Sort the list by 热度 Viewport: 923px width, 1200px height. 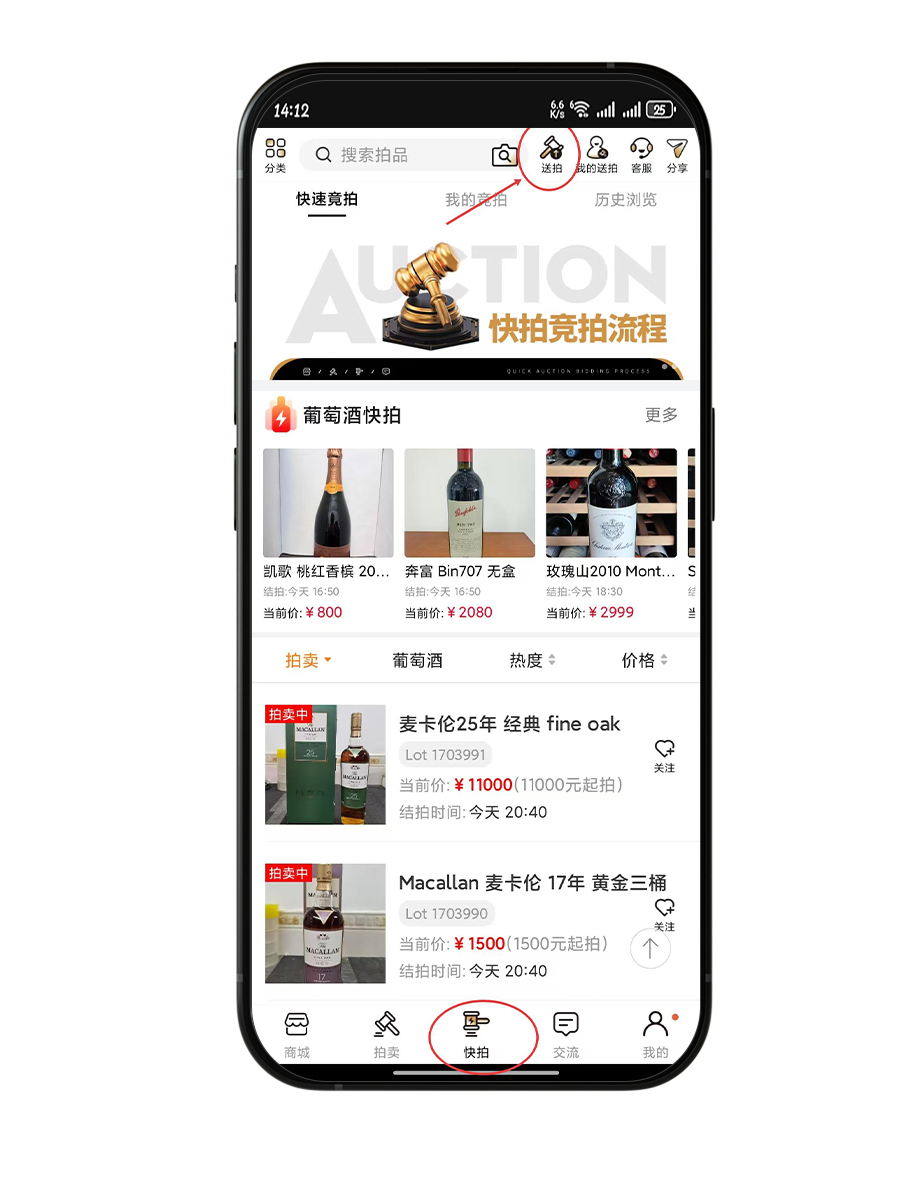pos(532,660)
